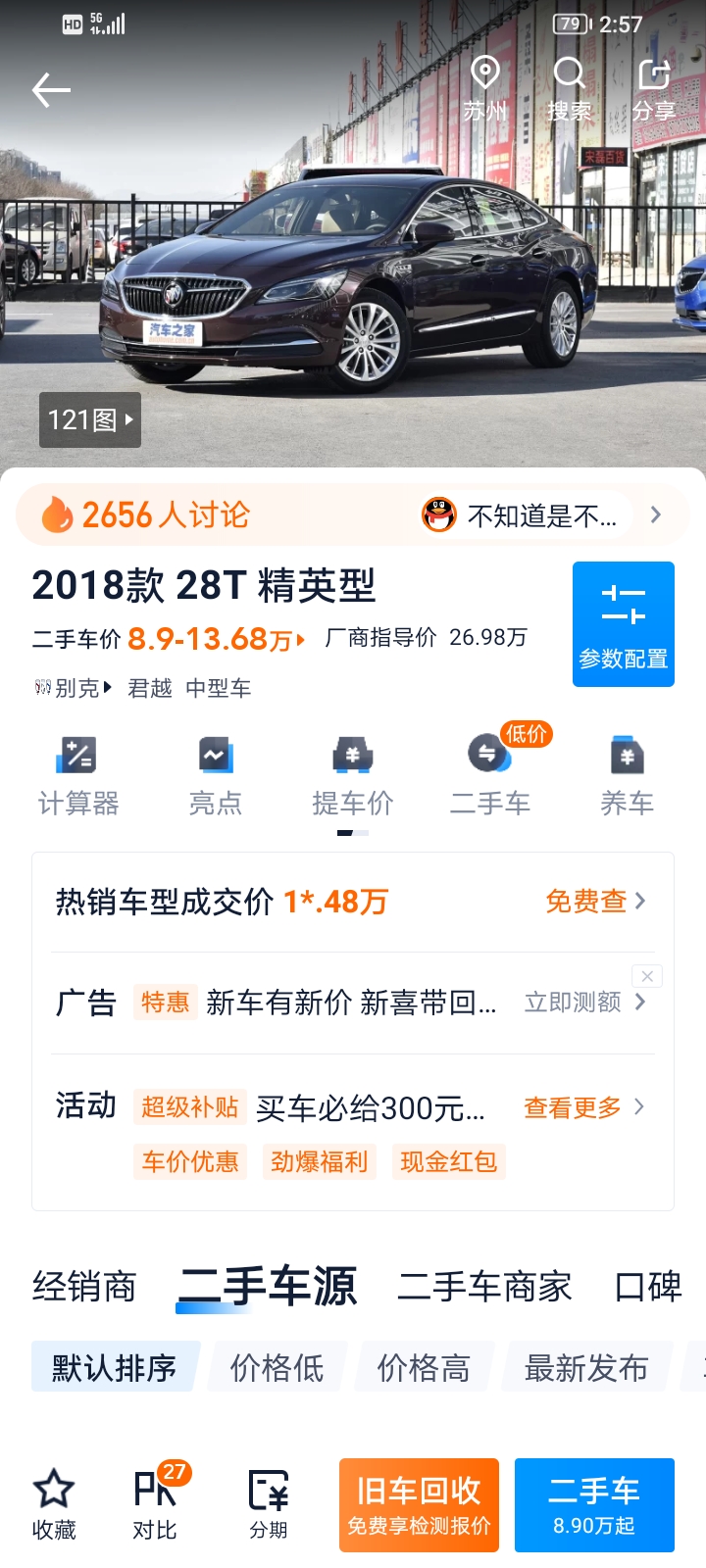Open 养车 maintenance costs
Viewport: 706px width, 1568px height.
(x=628, y=776)
